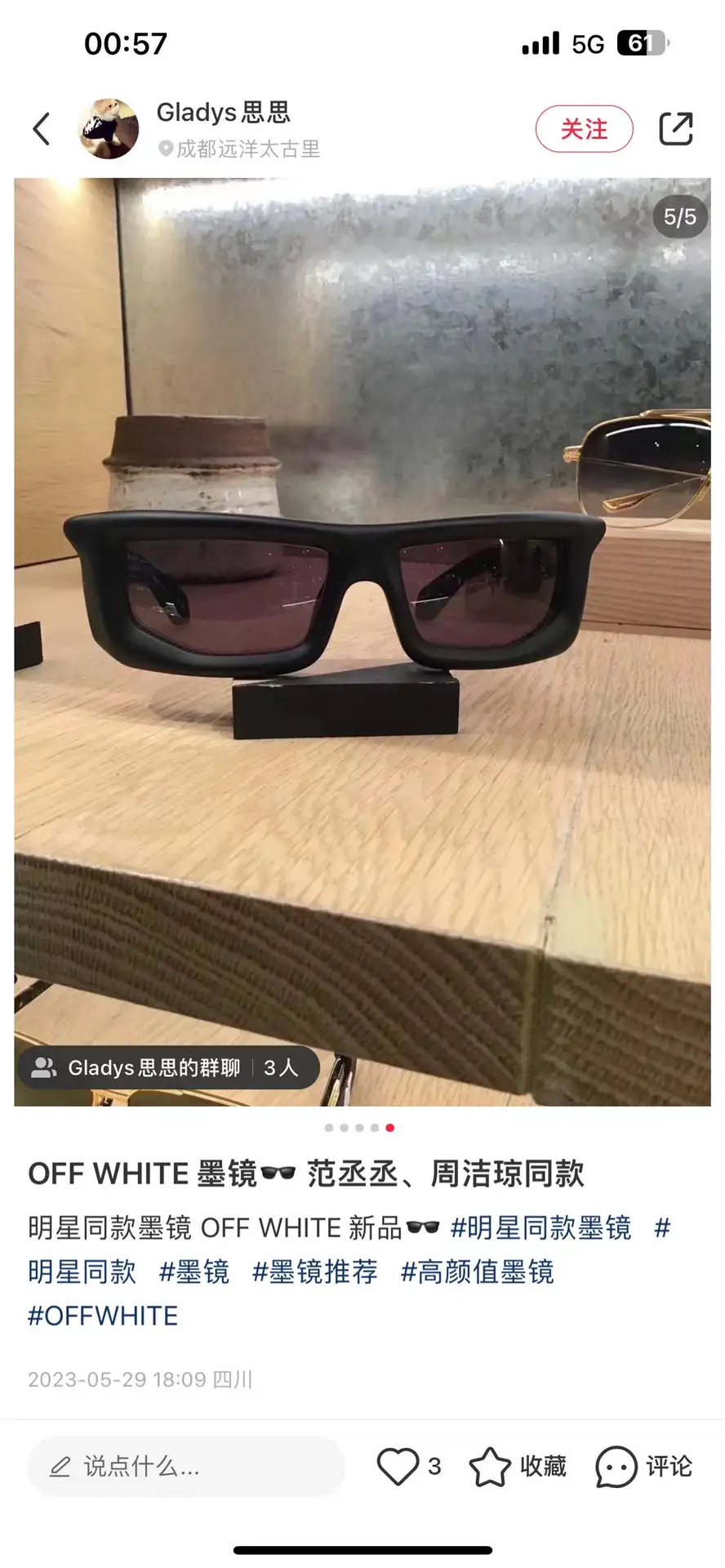Save the post with 收藏 star
725x1568 pixels.
[x=518, y=1467]
